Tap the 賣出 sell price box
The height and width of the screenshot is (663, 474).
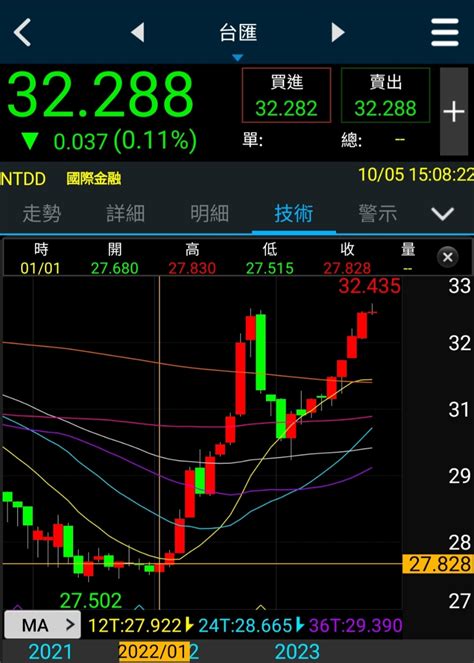[x=385, y=95]
